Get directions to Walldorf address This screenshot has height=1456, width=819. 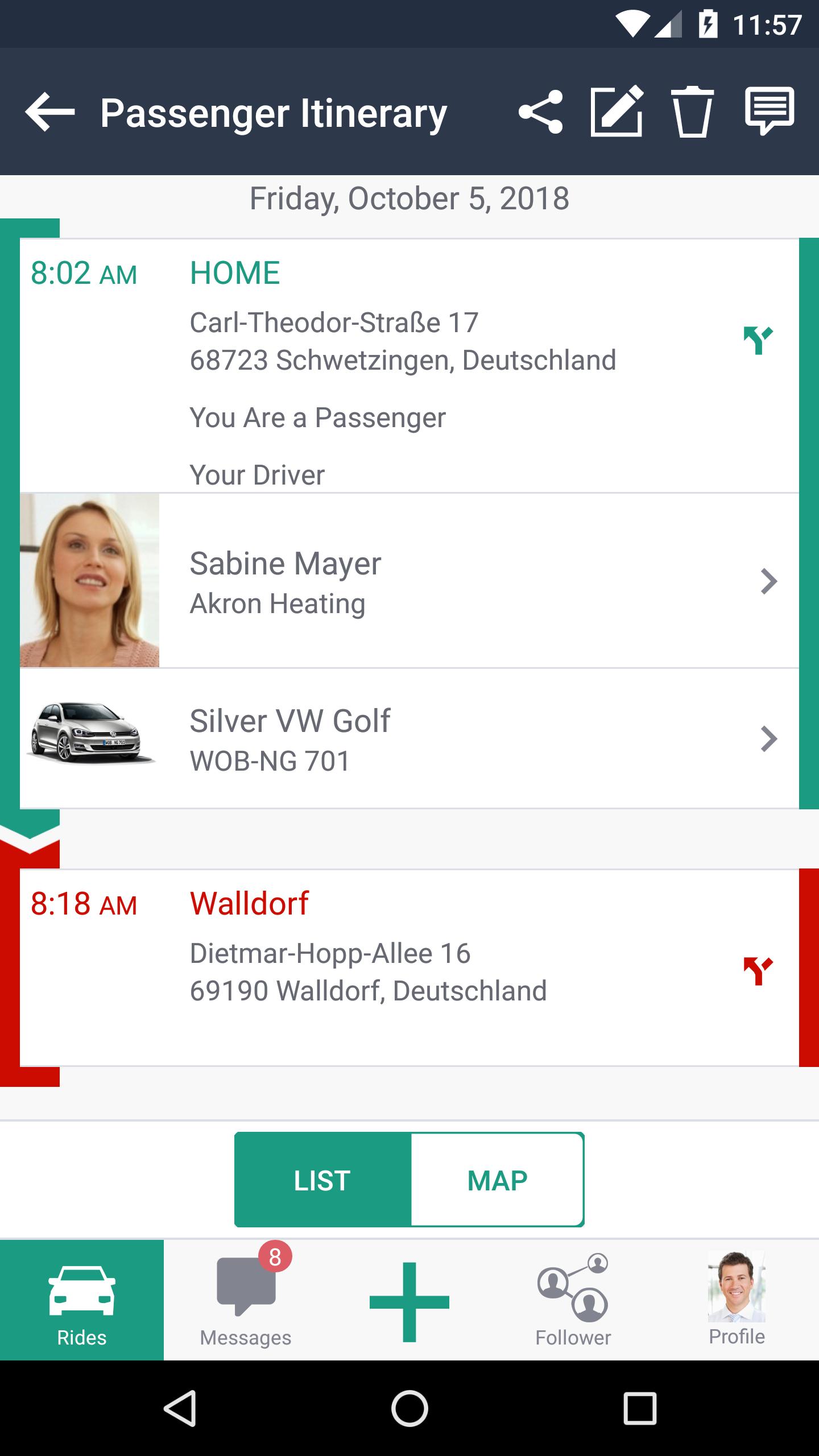(758, 971)
